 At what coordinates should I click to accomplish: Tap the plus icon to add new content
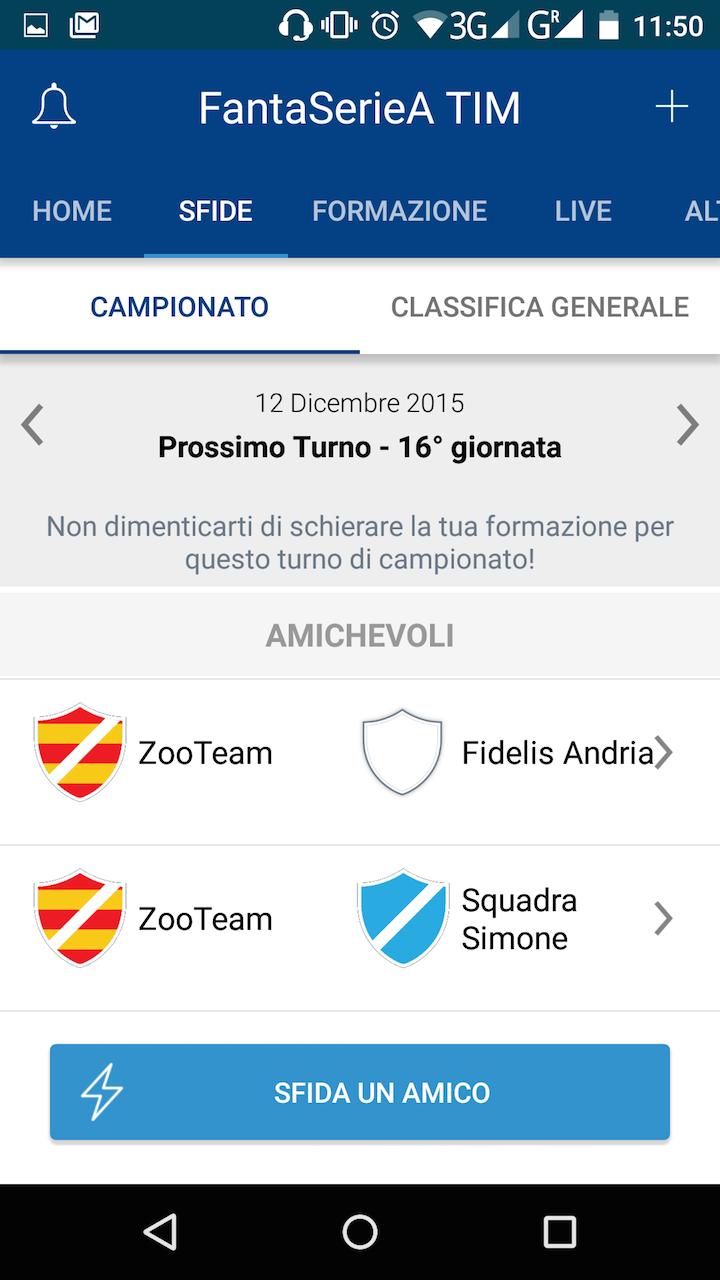coord(674,107)
